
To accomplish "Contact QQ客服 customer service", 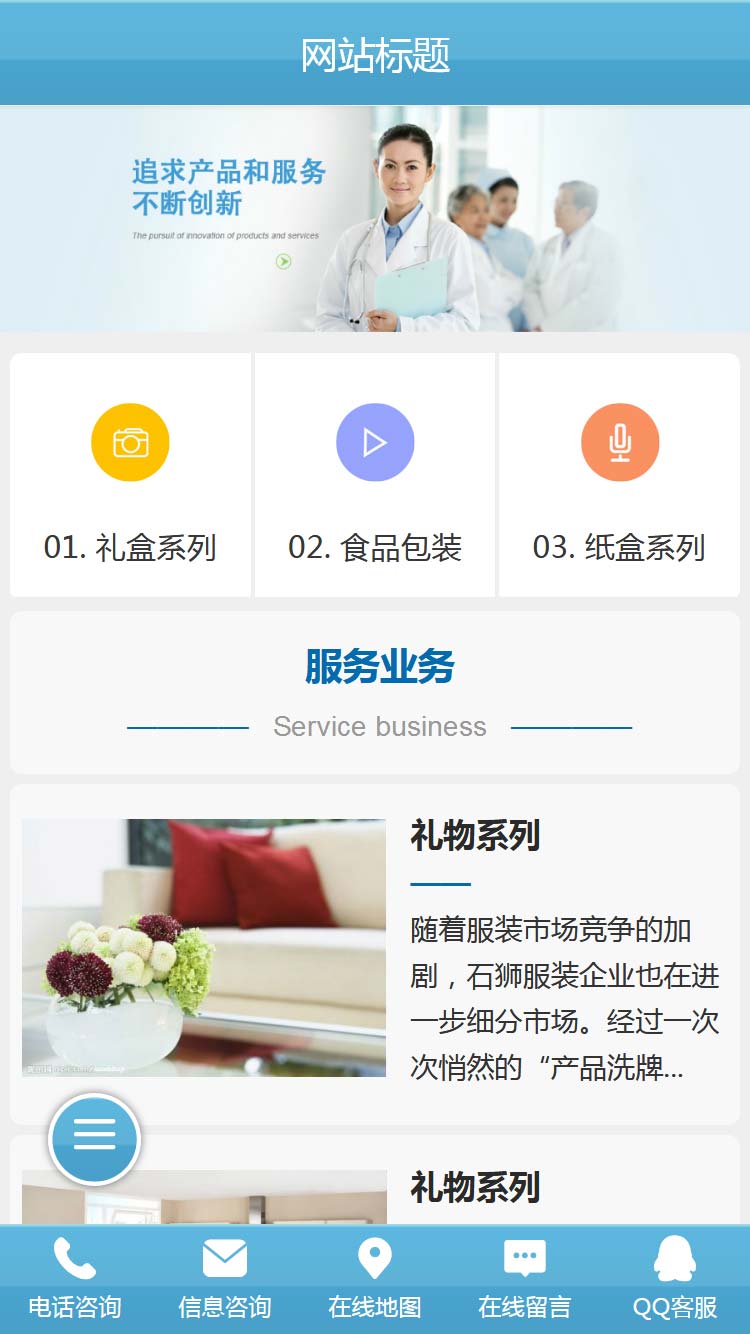I will tap(675, 1280).
